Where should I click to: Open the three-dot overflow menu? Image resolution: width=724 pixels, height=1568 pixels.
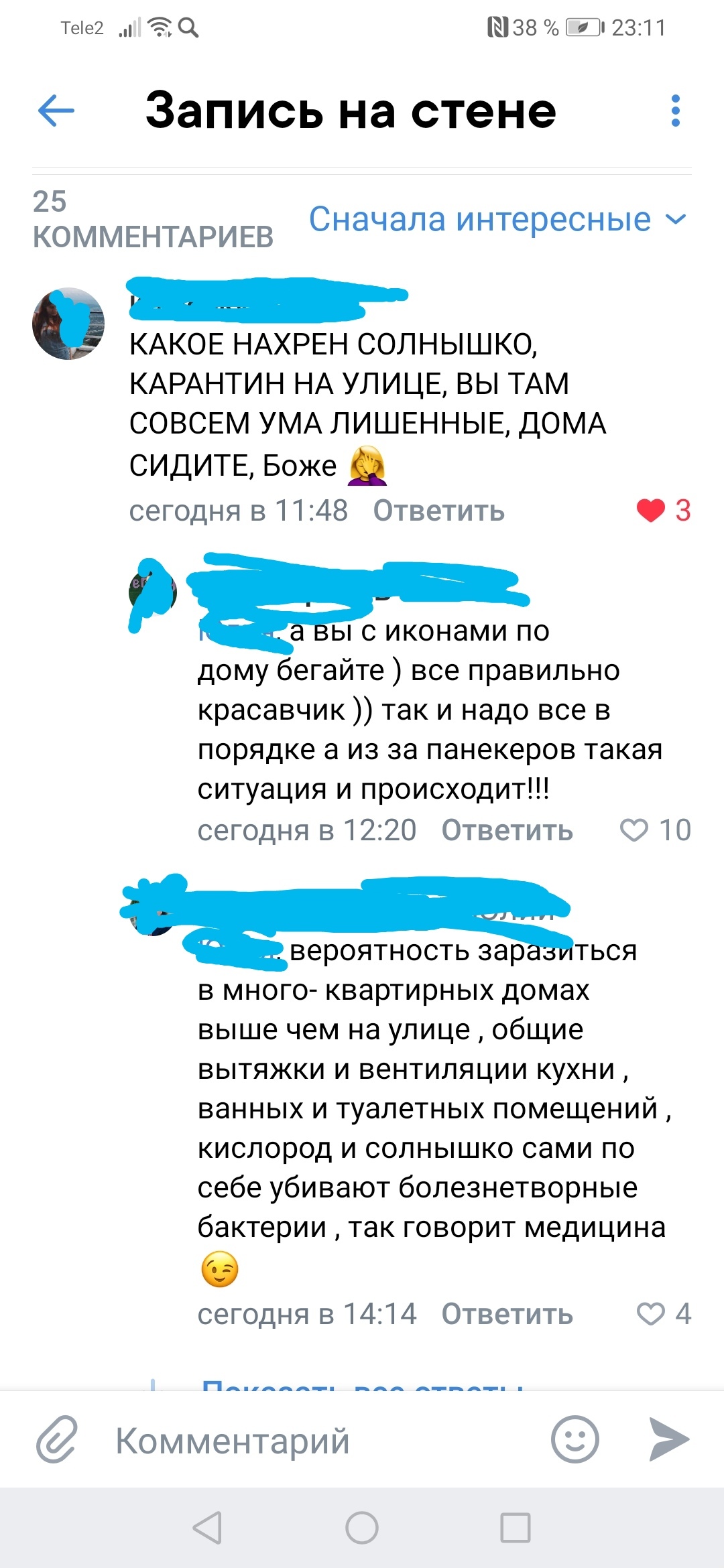point(675,111)
